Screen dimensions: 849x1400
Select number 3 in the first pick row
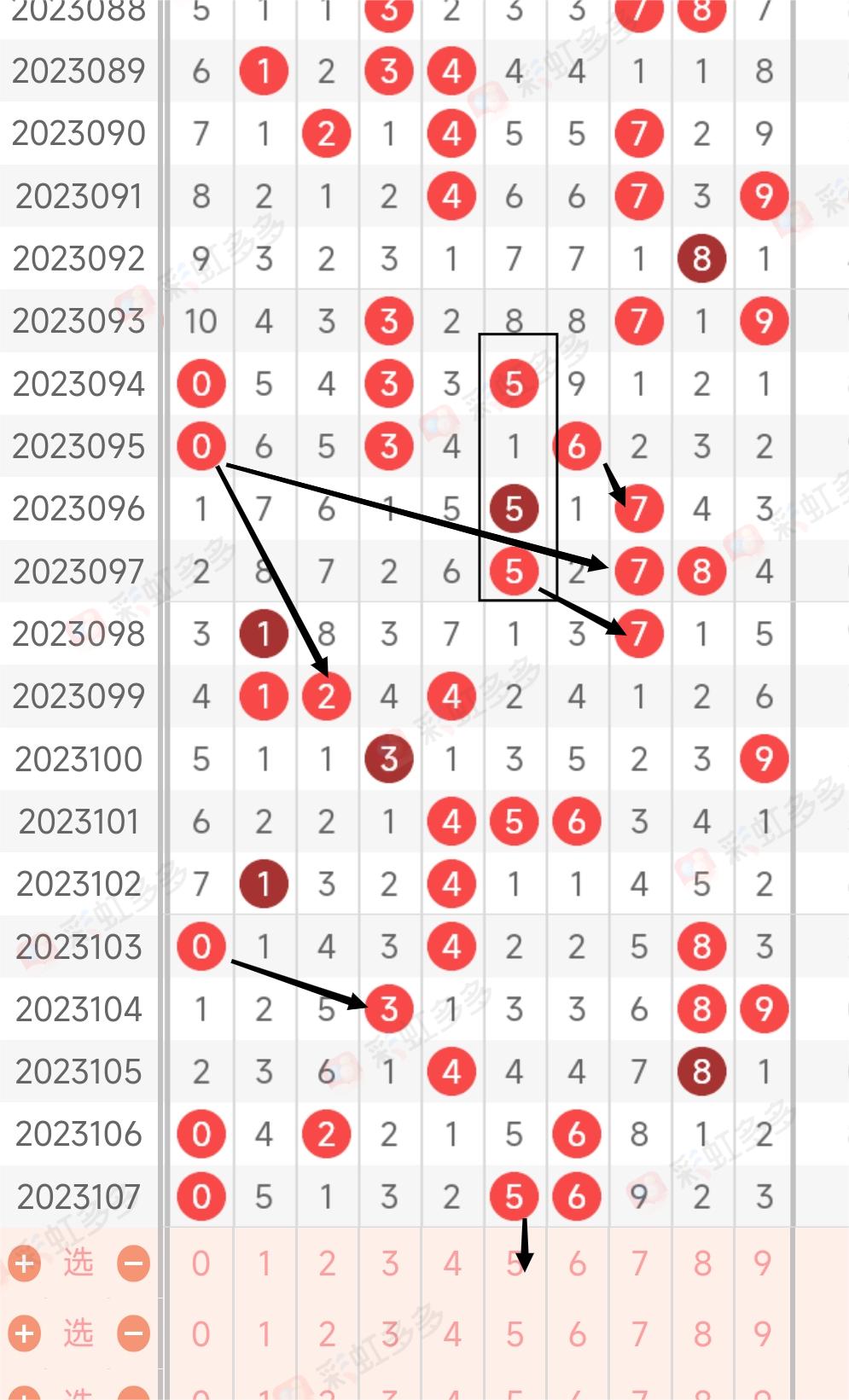(x=389, y=1263)
